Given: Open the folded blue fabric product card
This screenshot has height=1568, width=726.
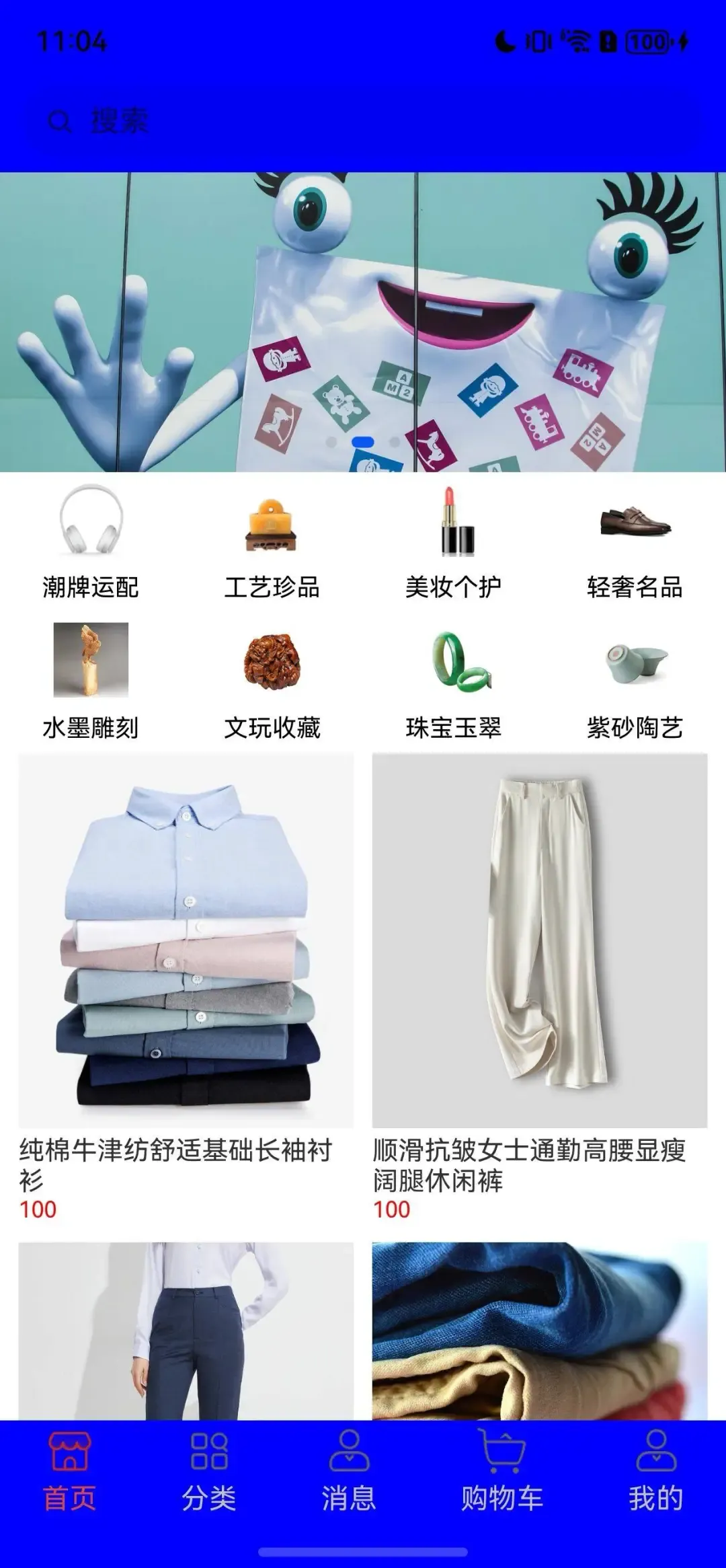Looking at the screenshot, I should click(540, 1331).
